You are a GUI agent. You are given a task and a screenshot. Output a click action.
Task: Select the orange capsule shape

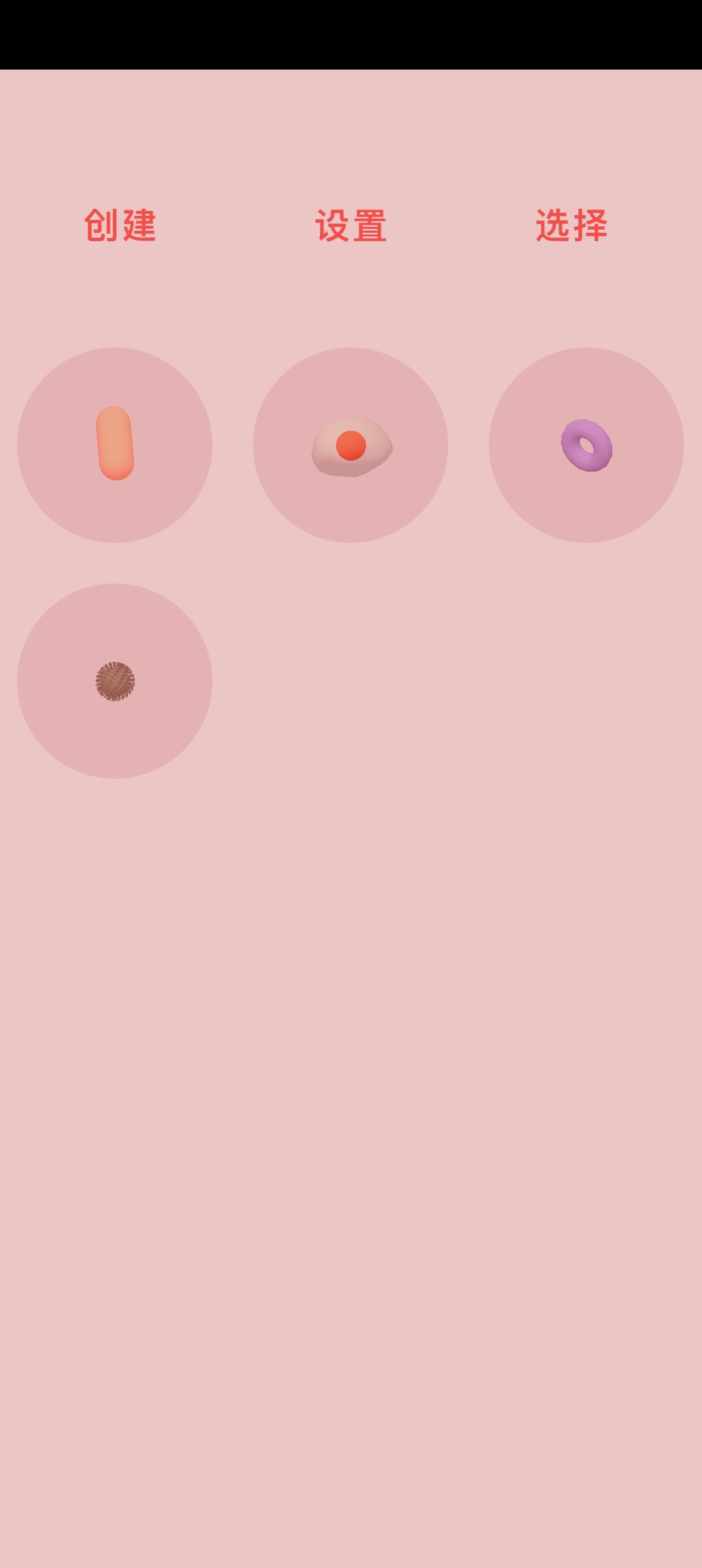115,445
